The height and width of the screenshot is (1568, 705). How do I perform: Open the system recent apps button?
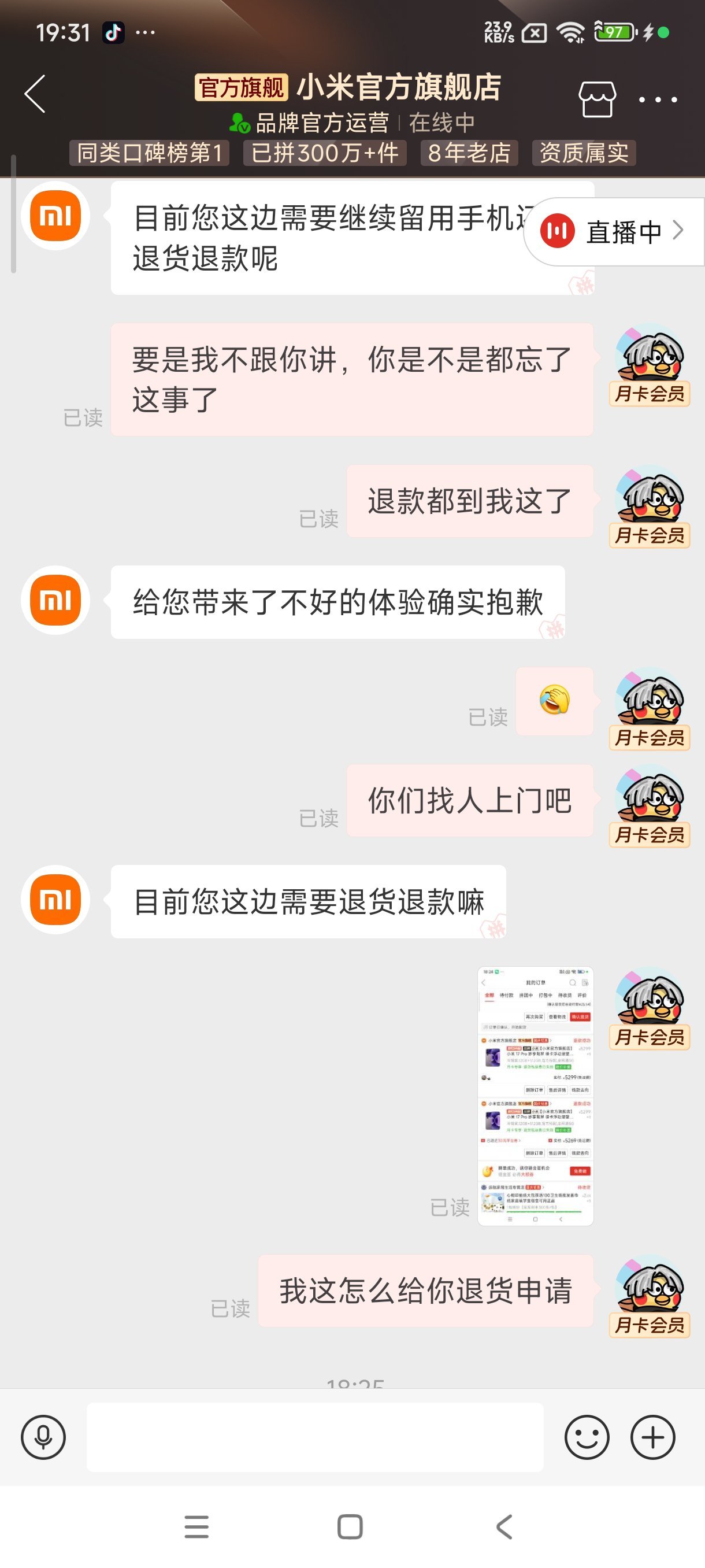pos(196,1526)
